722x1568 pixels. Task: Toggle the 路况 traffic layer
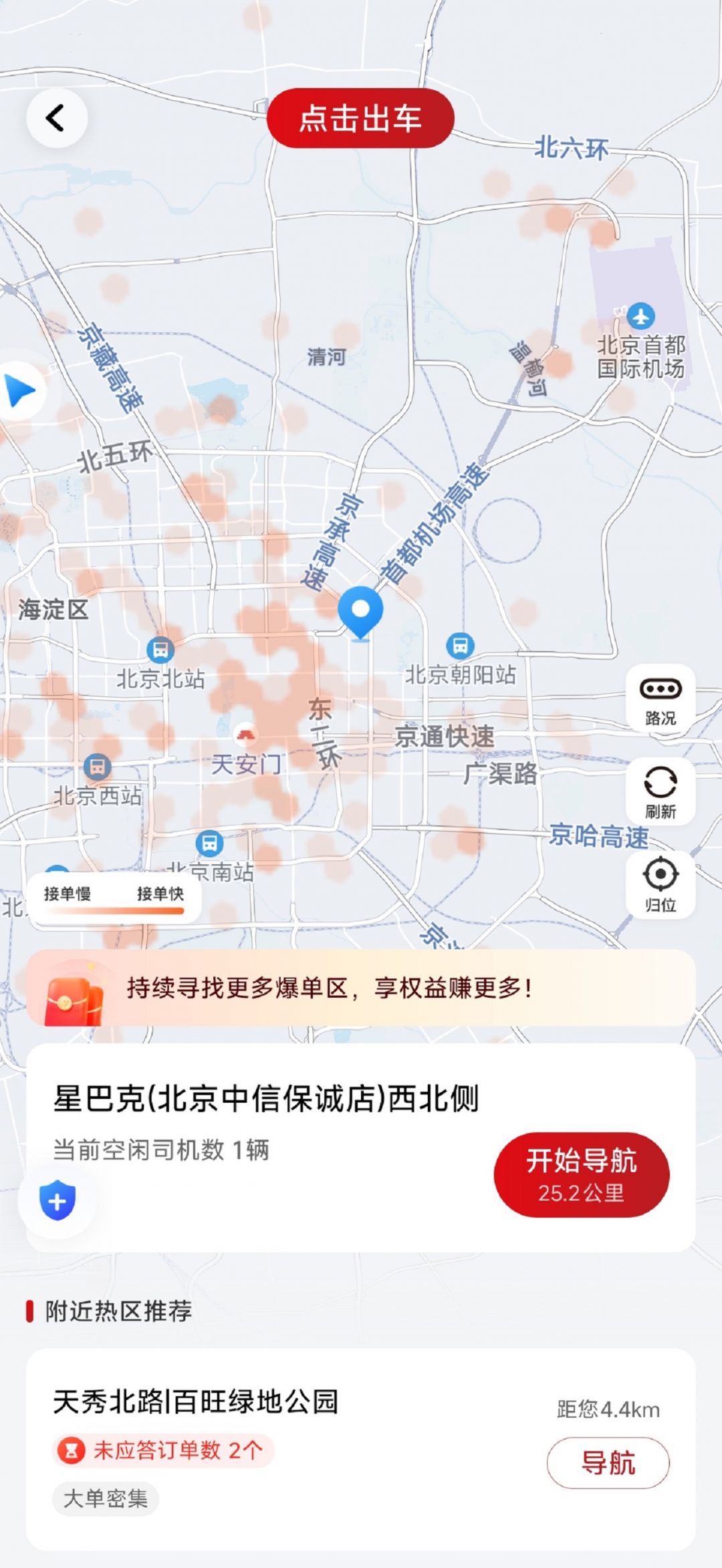[x=660, y=699]
